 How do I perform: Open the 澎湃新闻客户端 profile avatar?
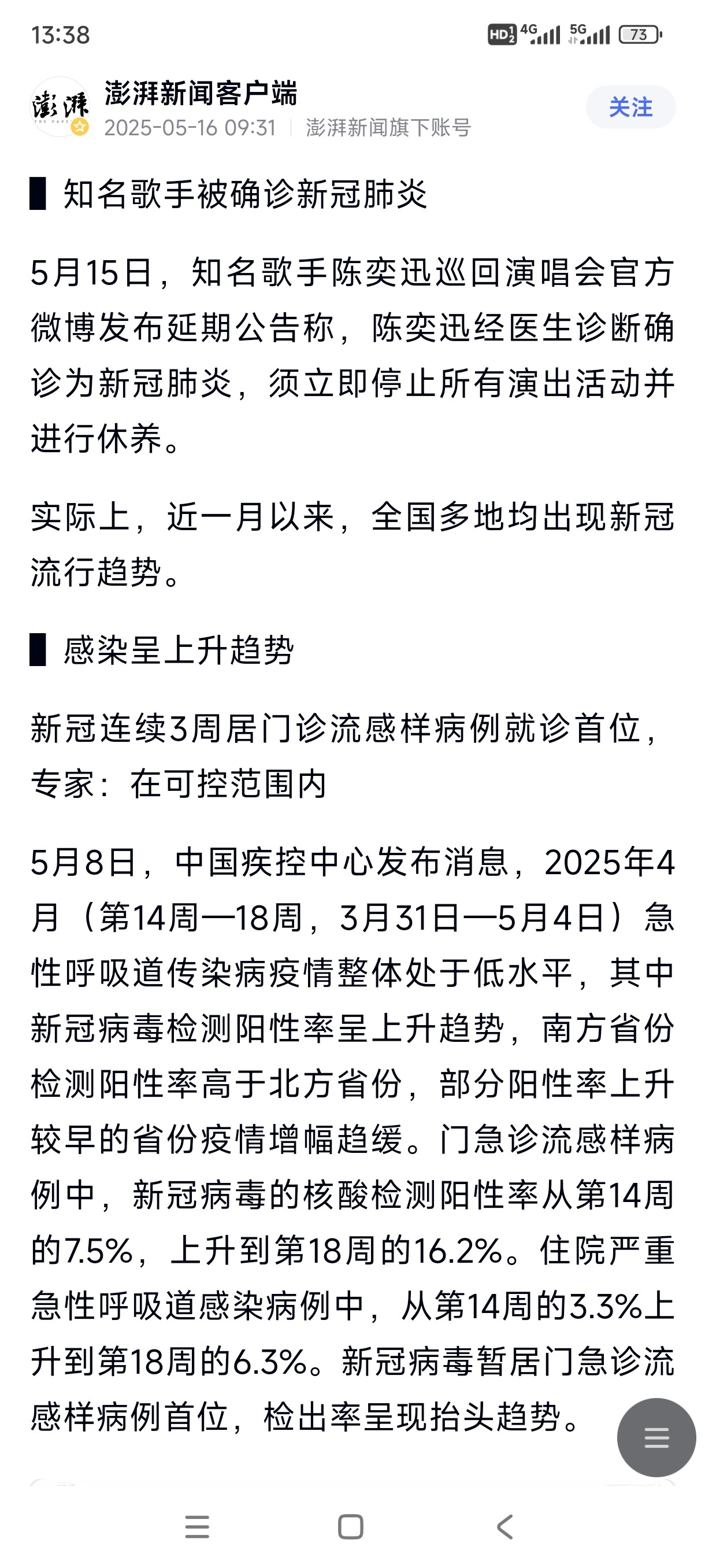click(x=60, y=106)
